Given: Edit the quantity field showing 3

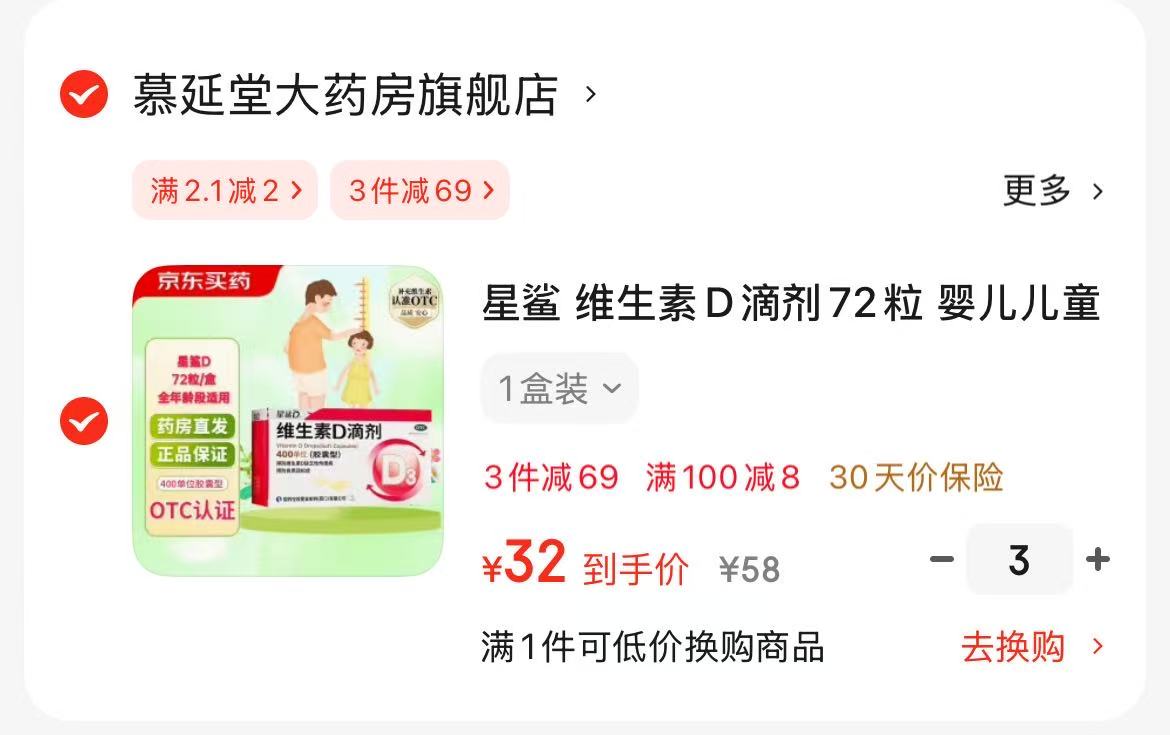Looking at the screenshot, I should tap(1019, 560).
